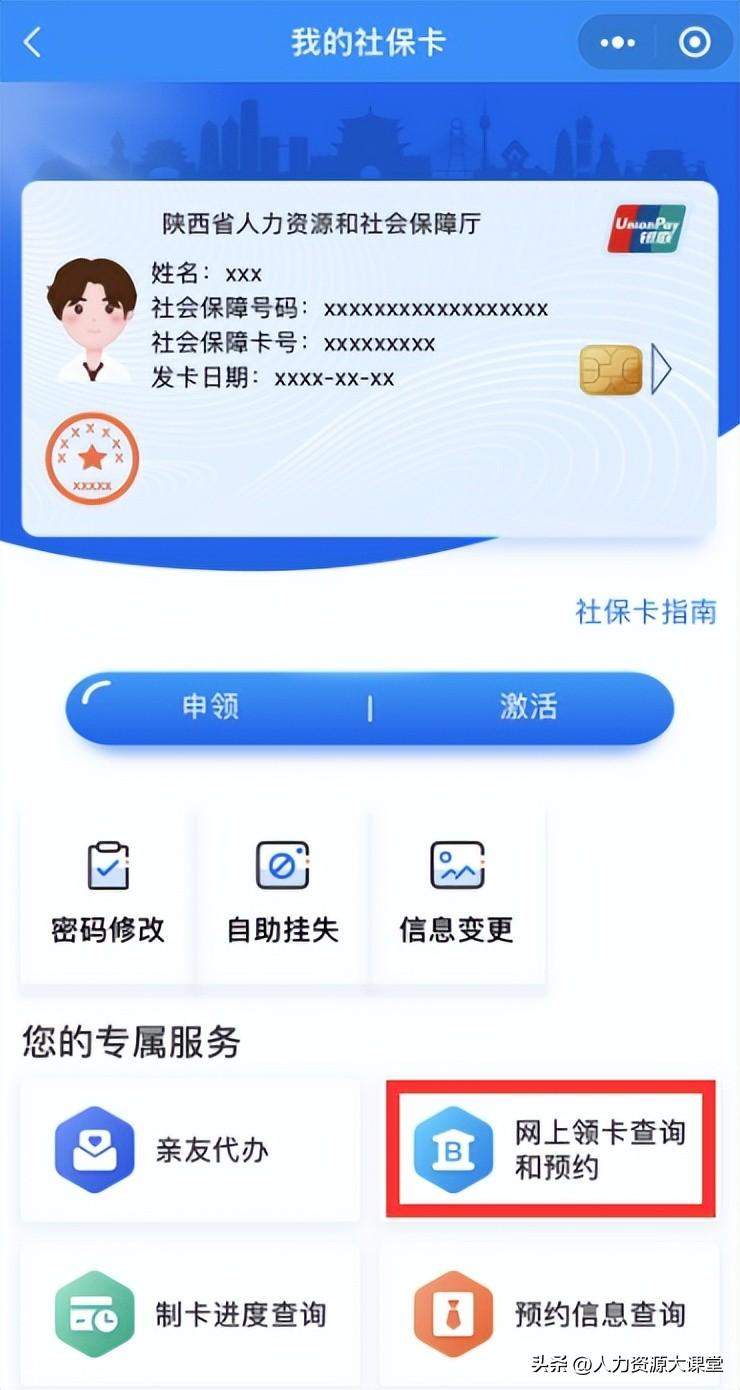Open the 亲友代办 service
The height and width of the screenshot is (1390, 740).
click(190, 1150)
